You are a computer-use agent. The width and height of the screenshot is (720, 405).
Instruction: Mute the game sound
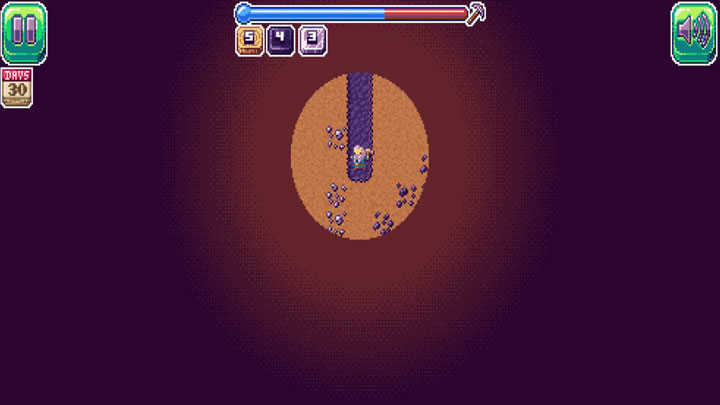click(x=694, y=32)
